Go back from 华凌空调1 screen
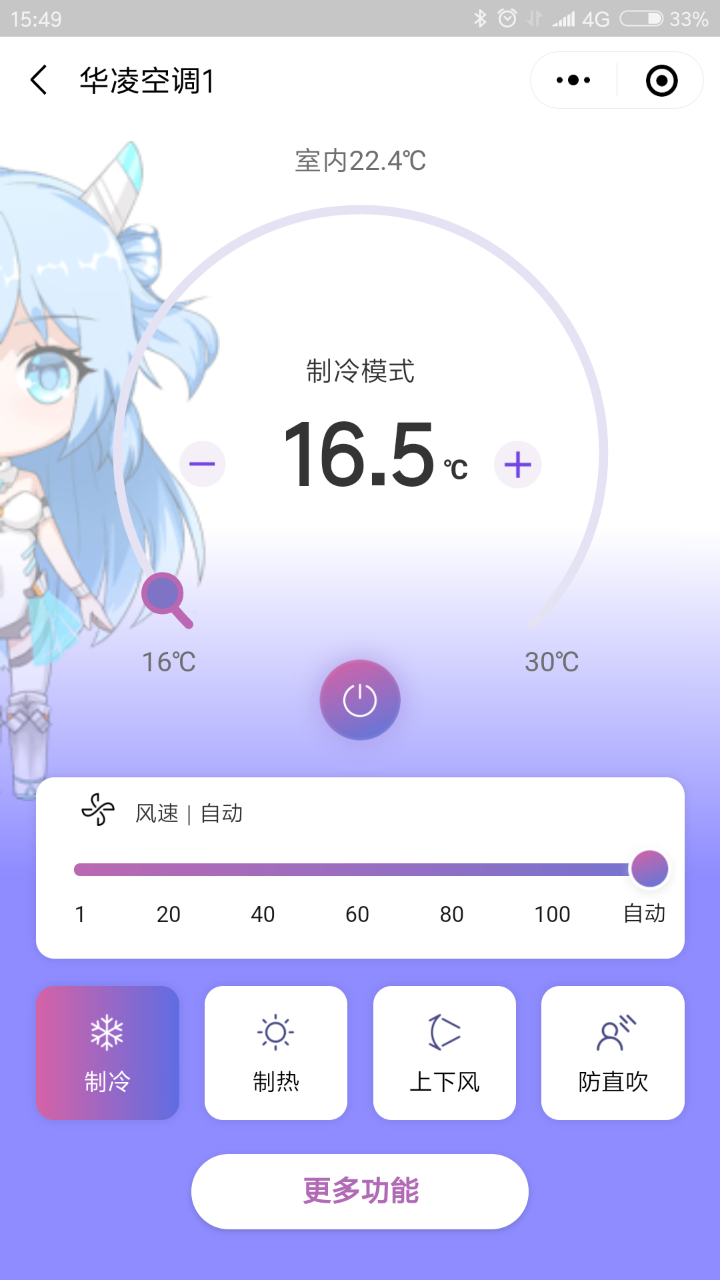Image resolution: width=720 pixels, height=1280 pixels. (x=39, y=80)
